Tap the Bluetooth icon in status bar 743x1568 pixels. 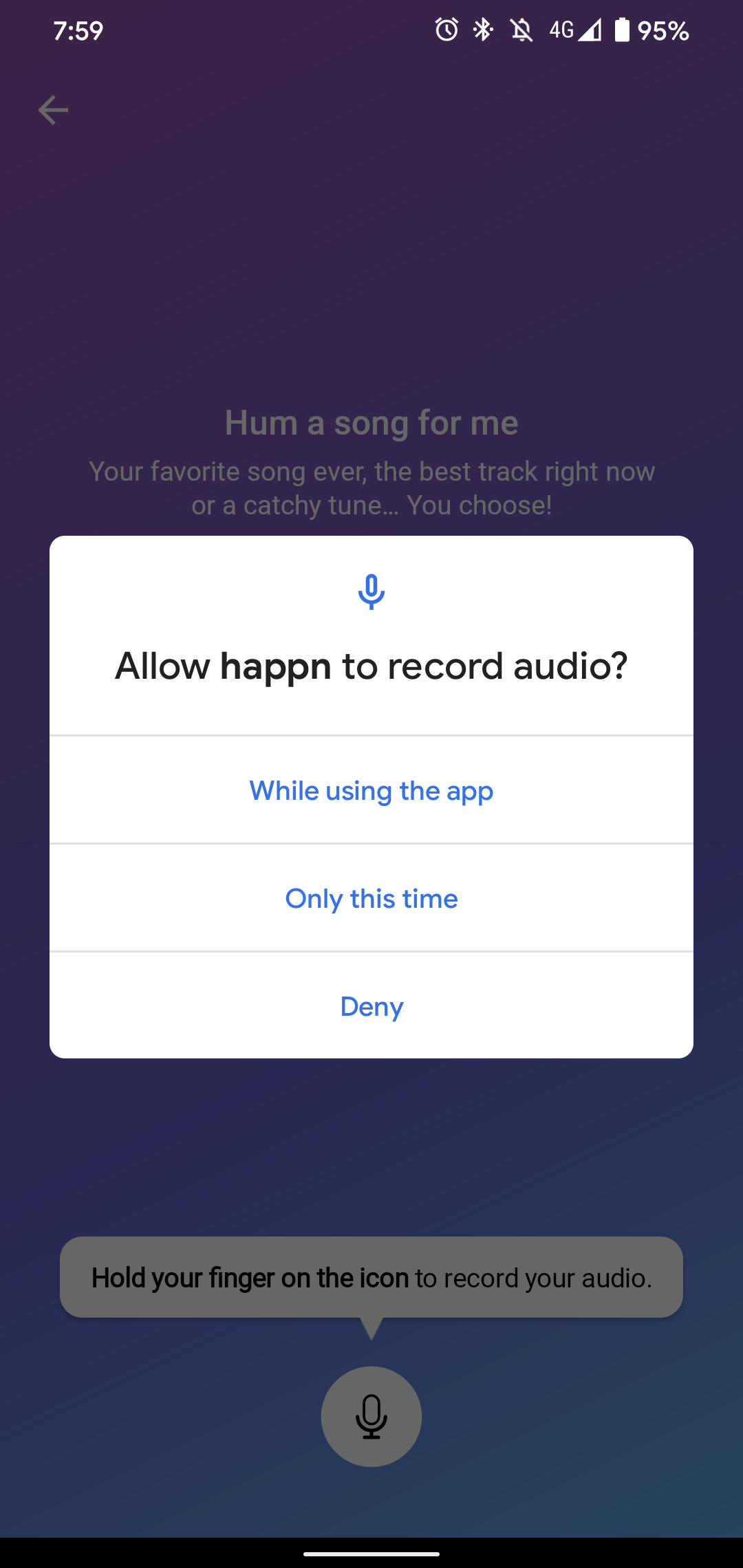pyautogui.click(x=483, y=30)
